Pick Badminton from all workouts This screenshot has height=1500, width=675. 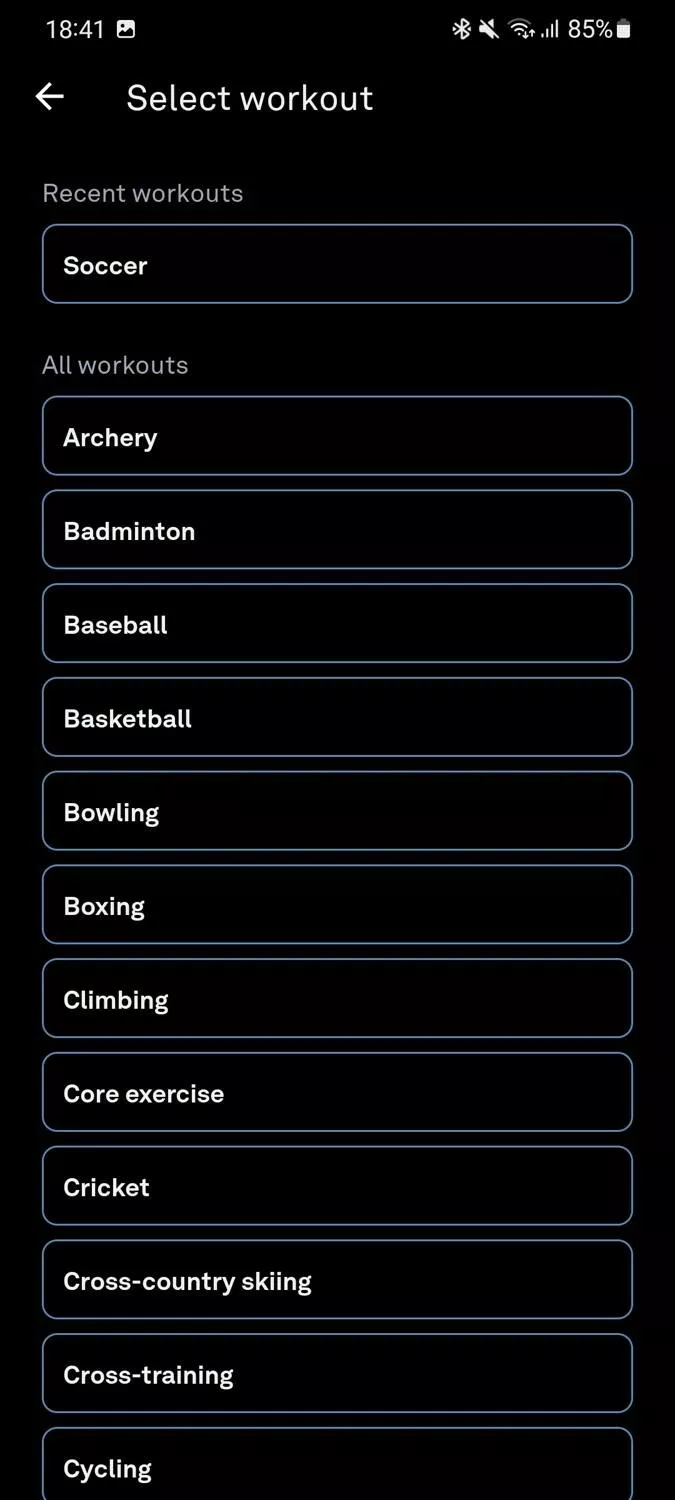(x=337, y=530)
